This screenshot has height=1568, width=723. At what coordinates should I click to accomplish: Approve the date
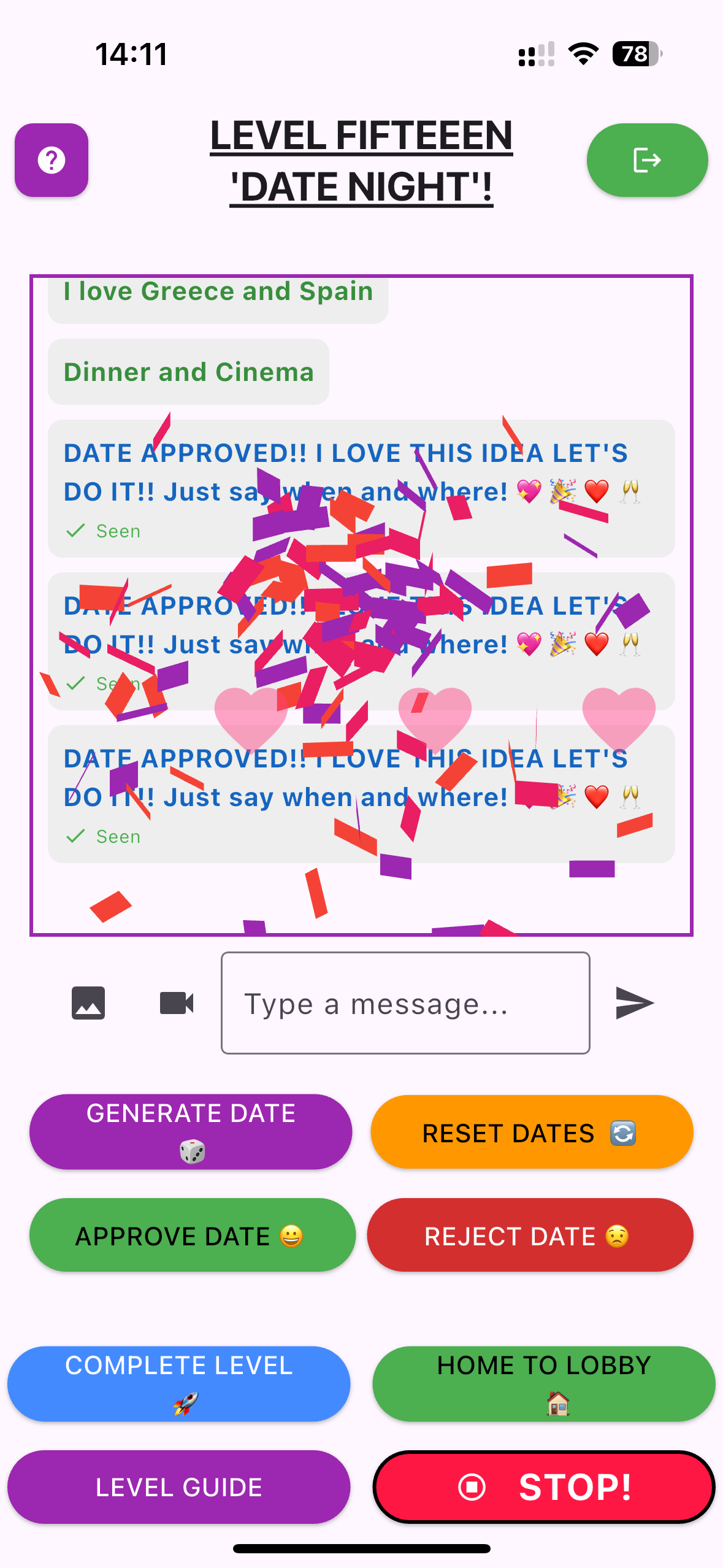point(192,1235)
